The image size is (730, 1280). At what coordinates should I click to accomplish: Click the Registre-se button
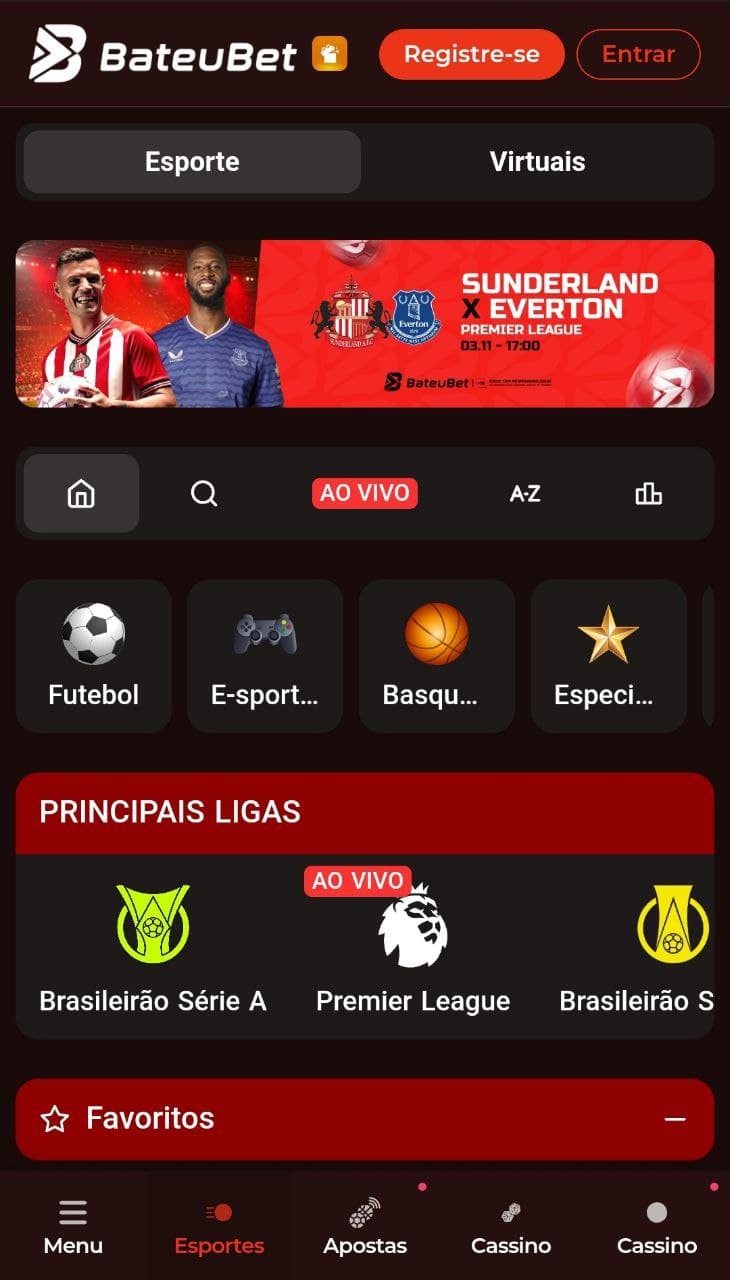tap(471, 54)
